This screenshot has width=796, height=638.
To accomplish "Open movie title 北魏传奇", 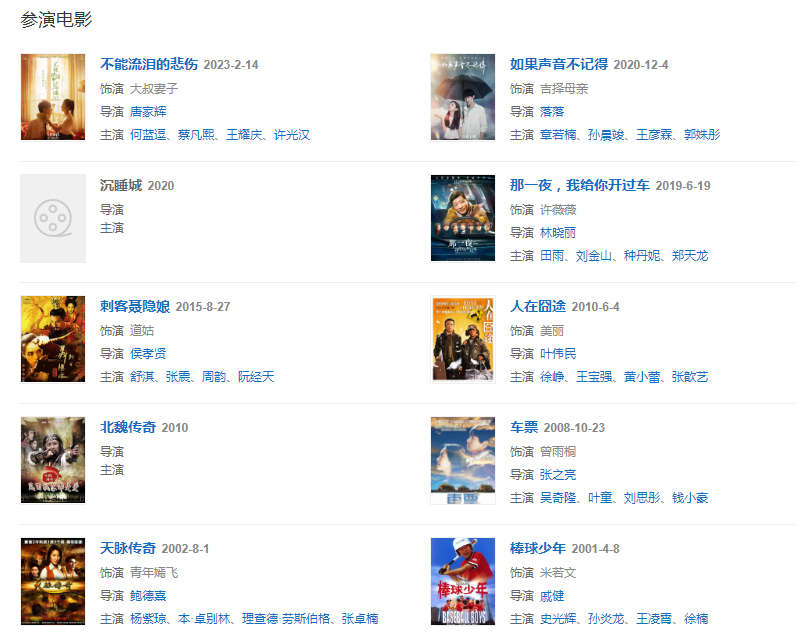I will coord(128,427).
